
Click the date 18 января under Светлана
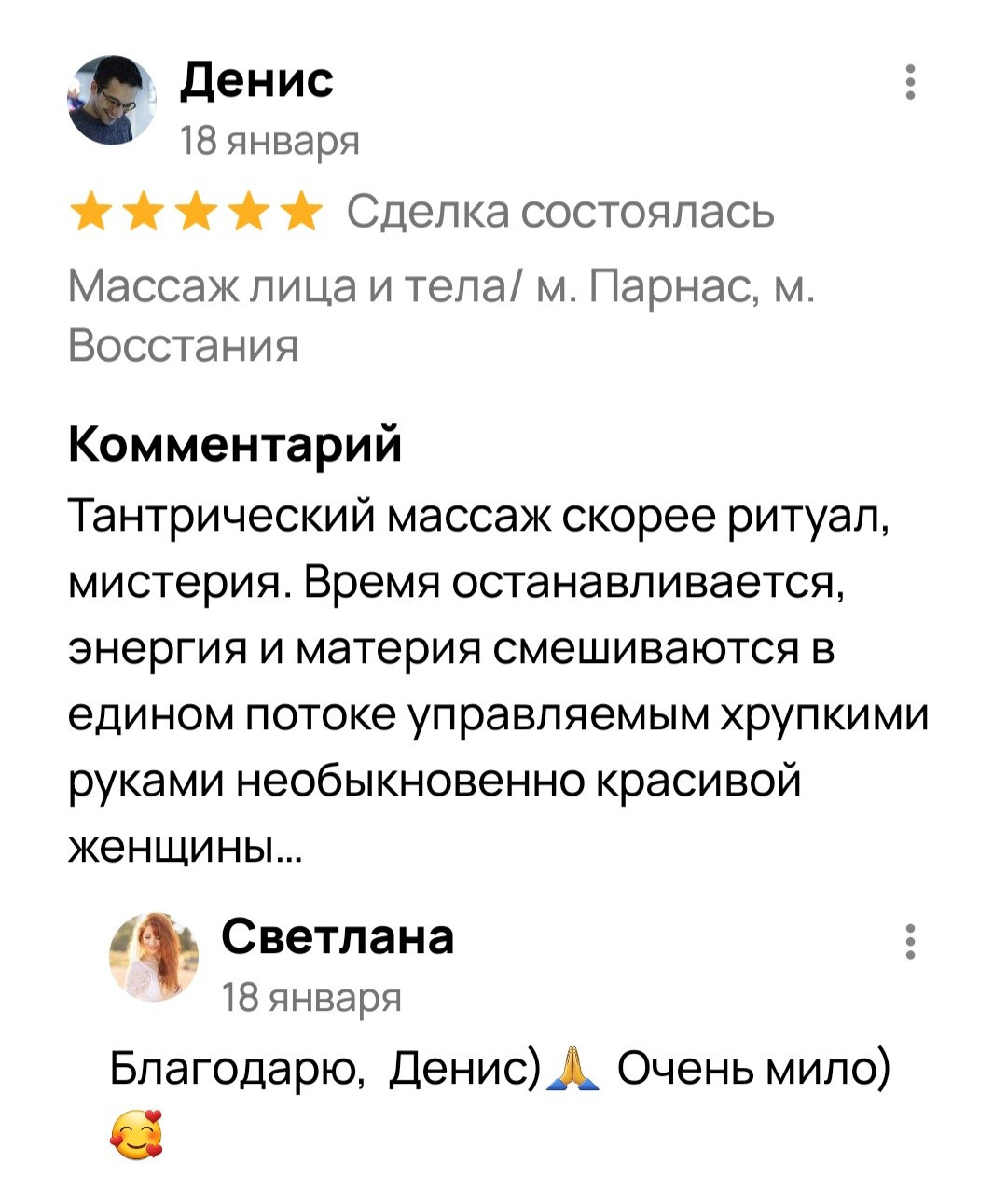pos(310,996)
